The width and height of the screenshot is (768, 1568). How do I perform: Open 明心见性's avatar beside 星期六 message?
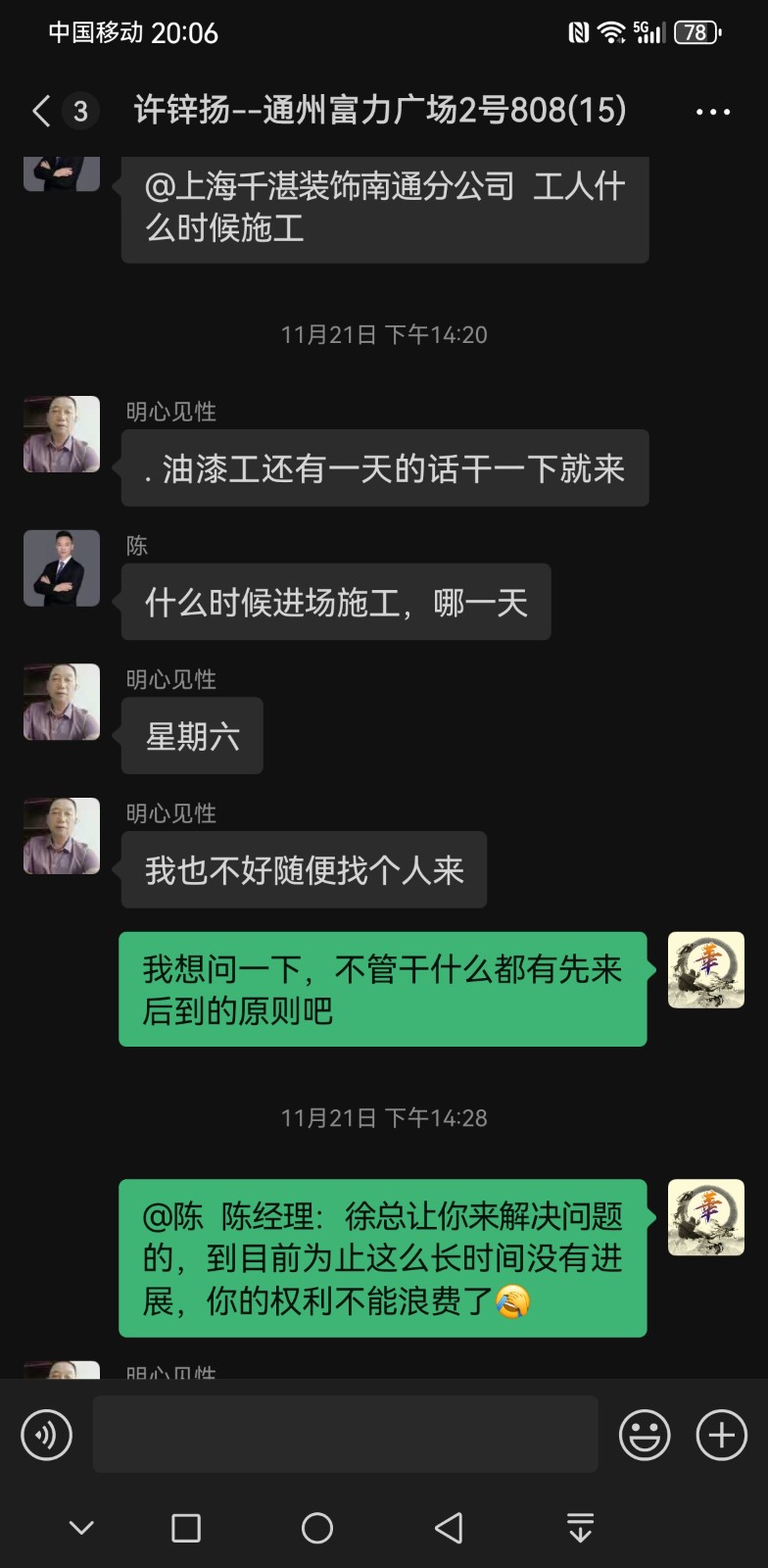62,702
